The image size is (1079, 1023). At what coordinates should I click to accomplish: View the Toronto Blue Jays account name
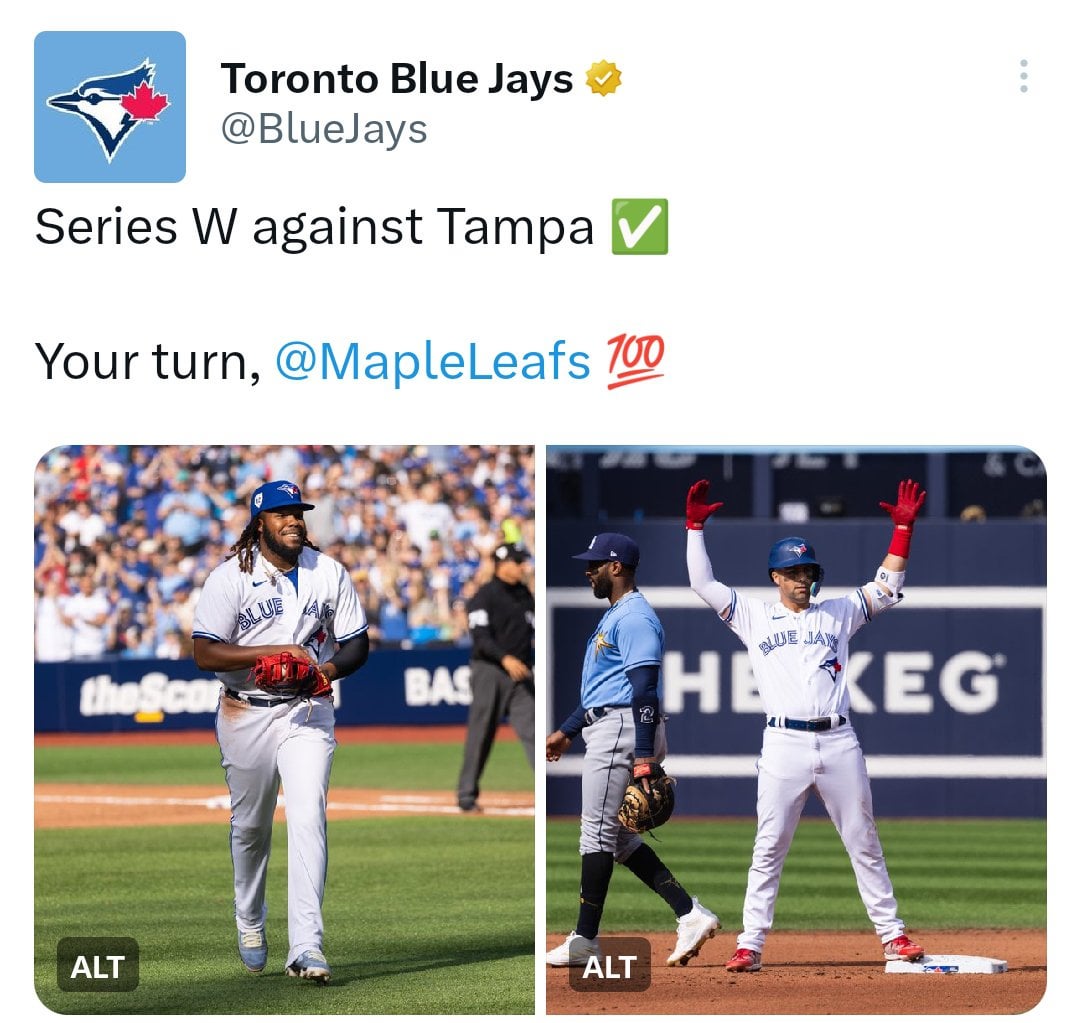pos(396,79)
